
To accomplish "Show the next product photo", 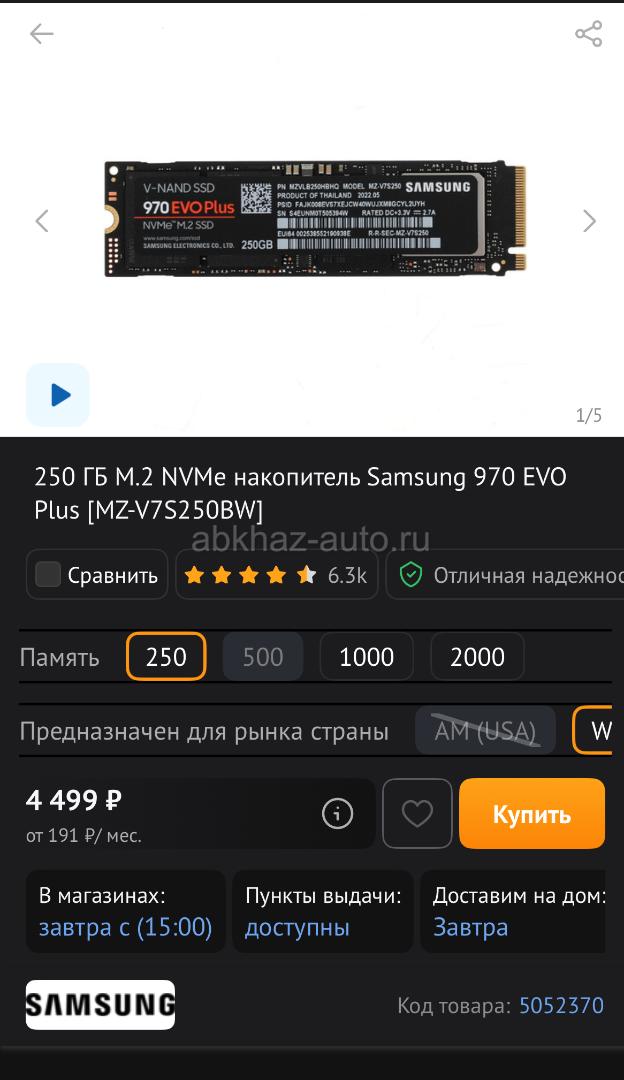I will (589, 221).
